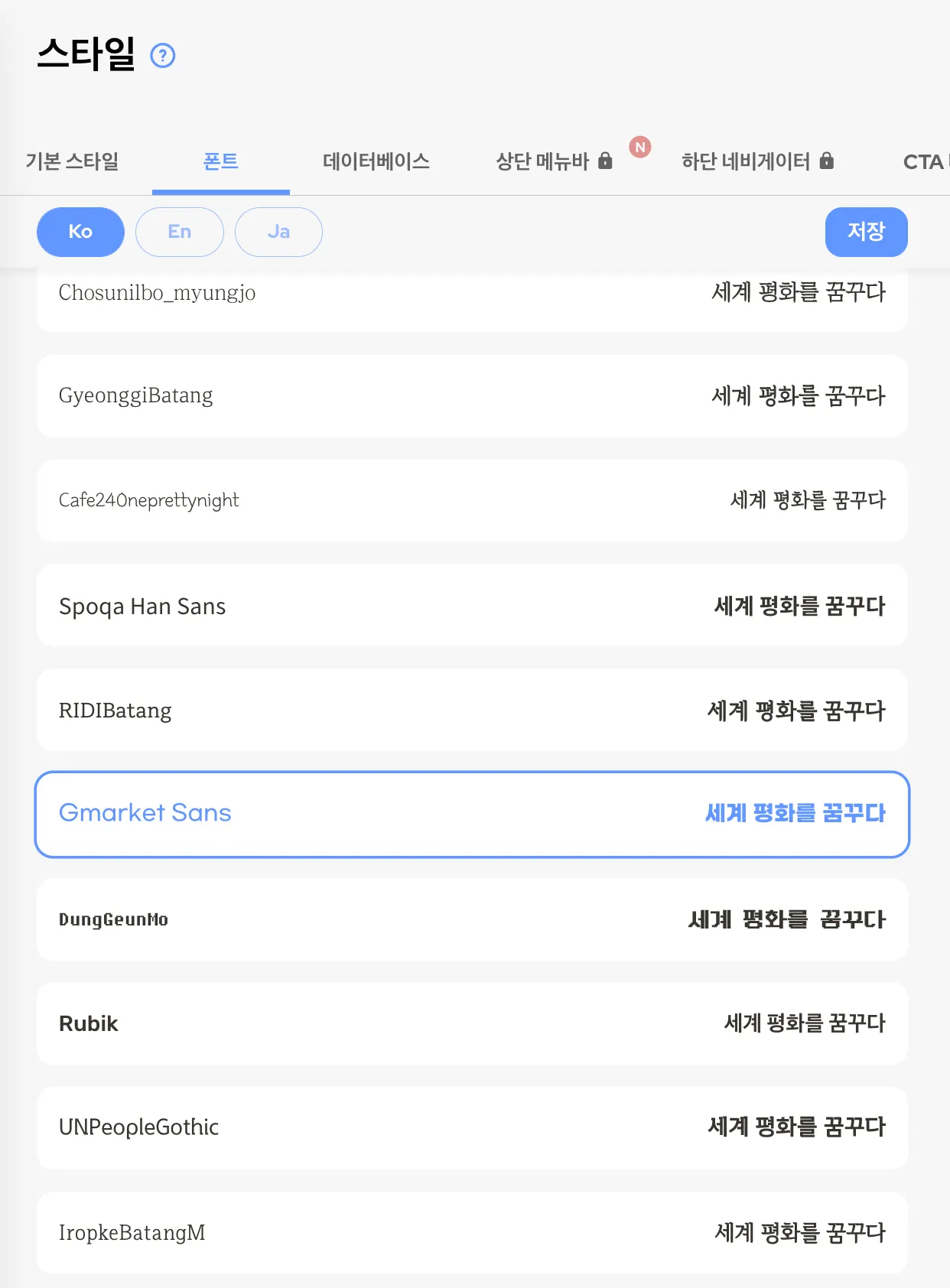Select the Ja language chip

click(x=278, y=232)
